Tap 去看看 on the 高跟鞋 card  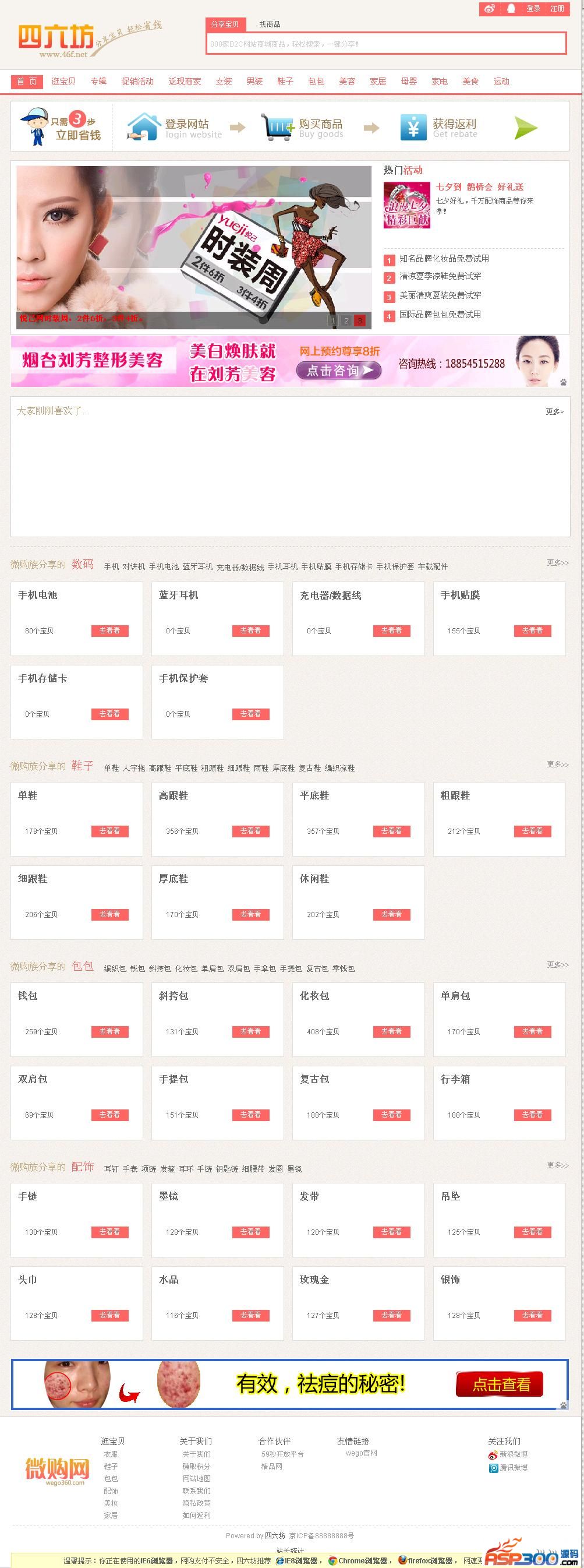click(x=250, y=831)
